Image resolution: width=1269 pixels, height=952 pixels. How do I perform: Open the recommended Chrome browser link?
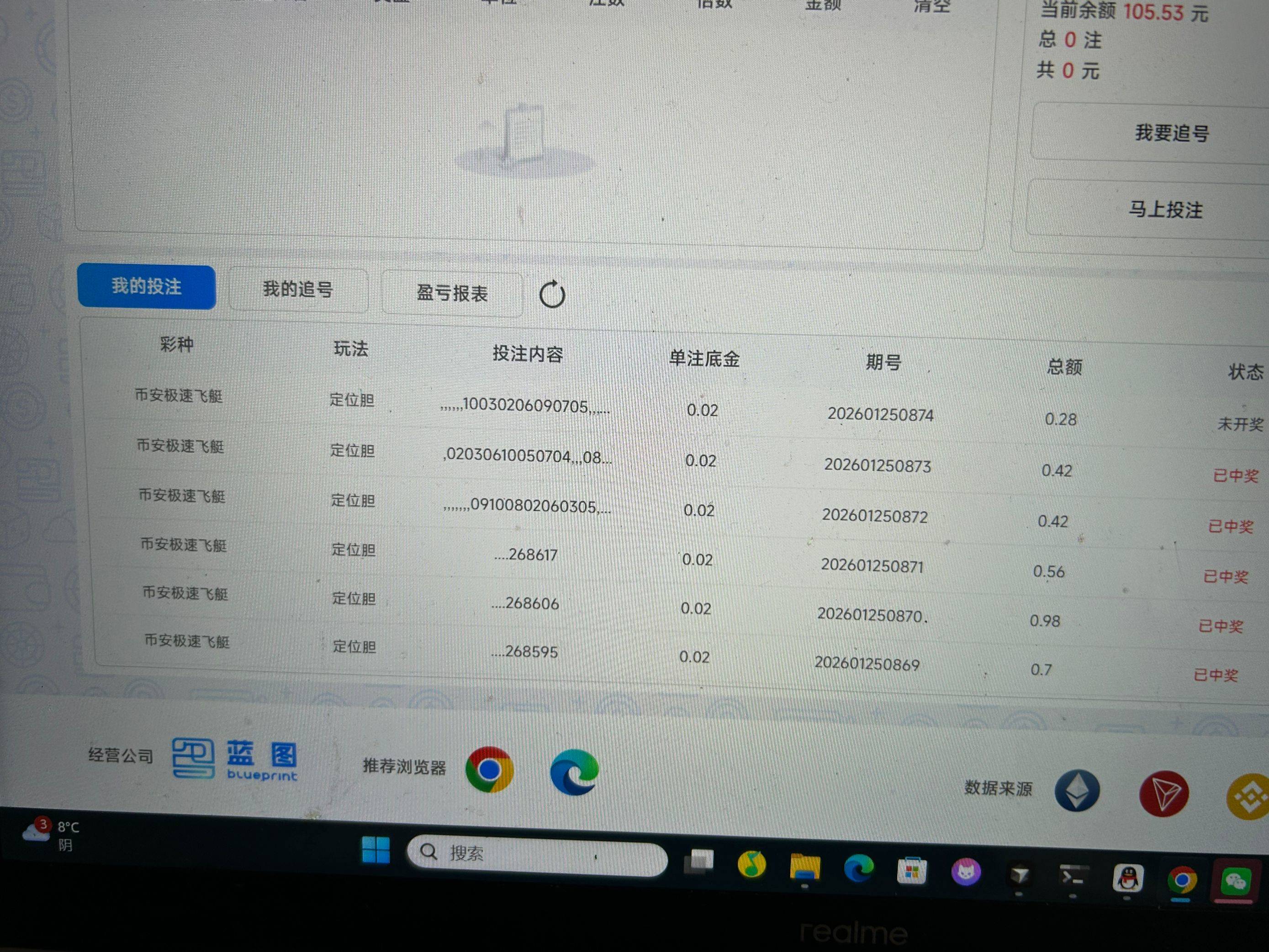489,770
